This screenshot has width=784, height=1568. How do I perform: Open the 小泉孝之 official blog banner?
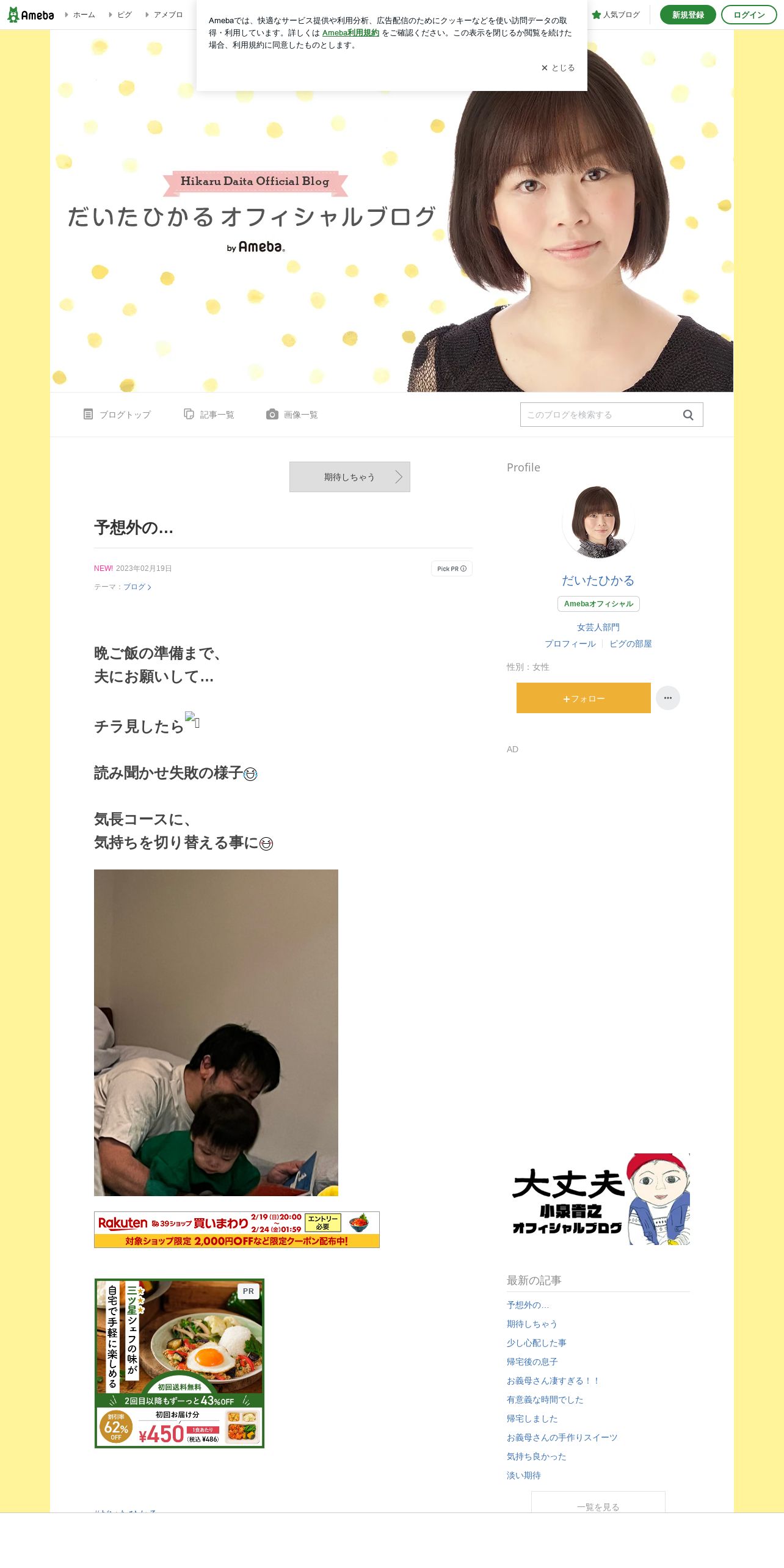tap(598, 1199)
